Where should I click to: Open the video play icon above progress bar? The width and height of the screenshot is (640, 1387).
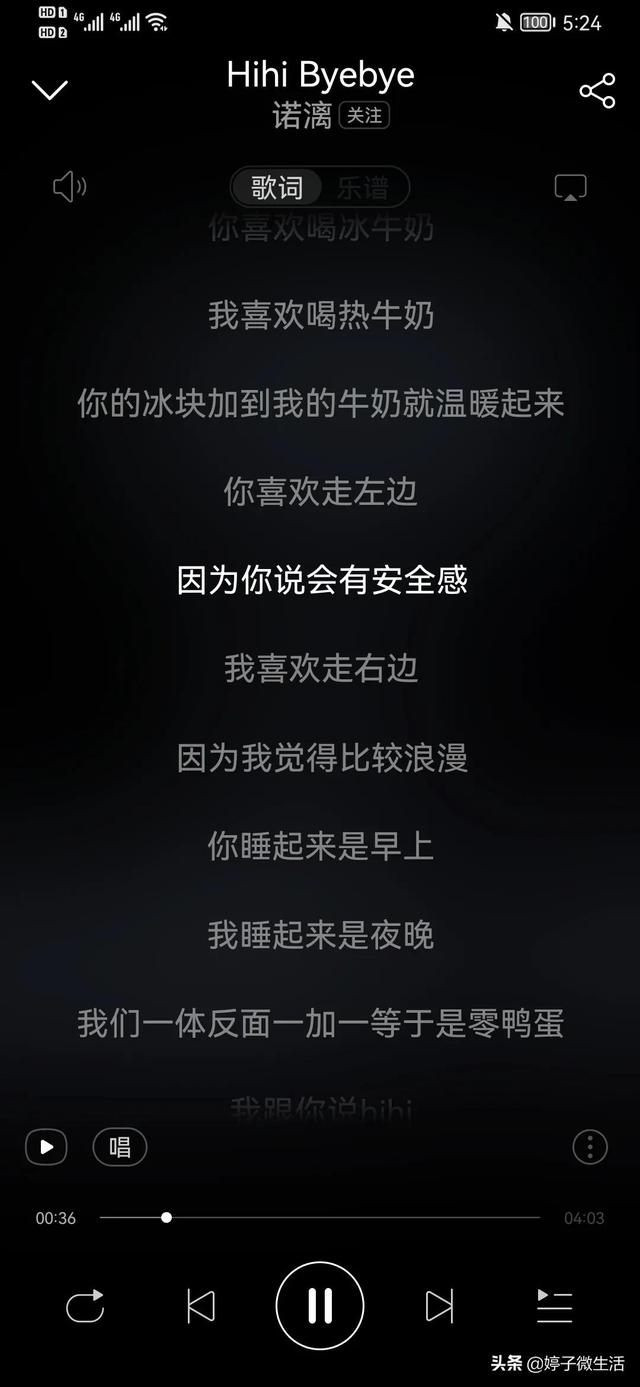[x=46, y=1147]
